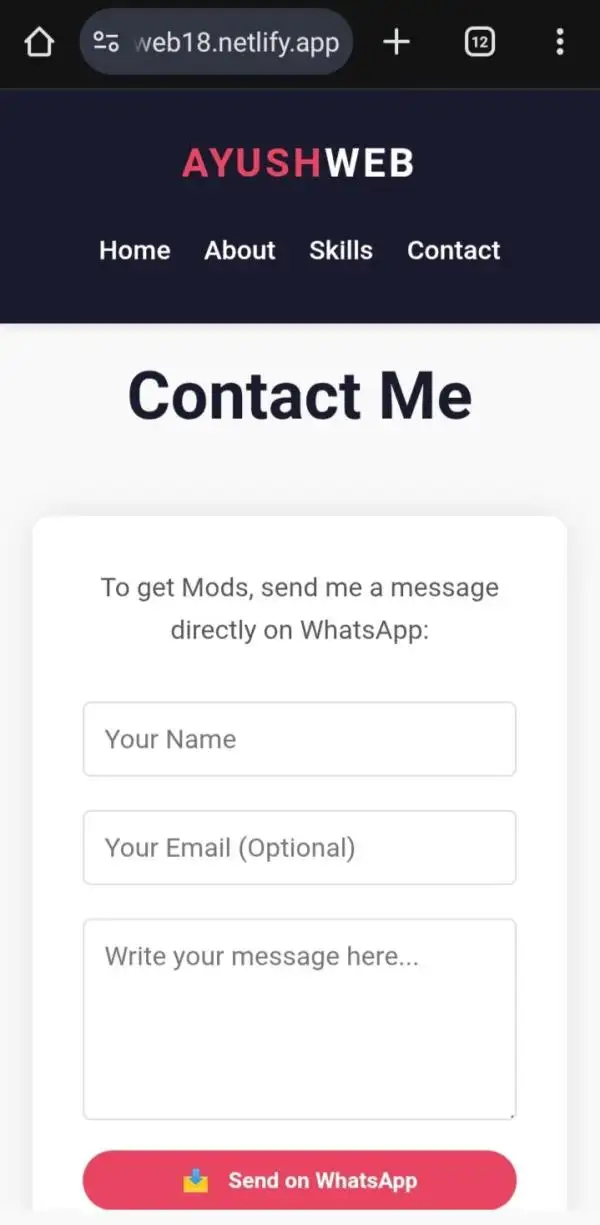The height and width of the screenshot is (1225, 600).
Task: Open the About section
Action: (240, 250)
